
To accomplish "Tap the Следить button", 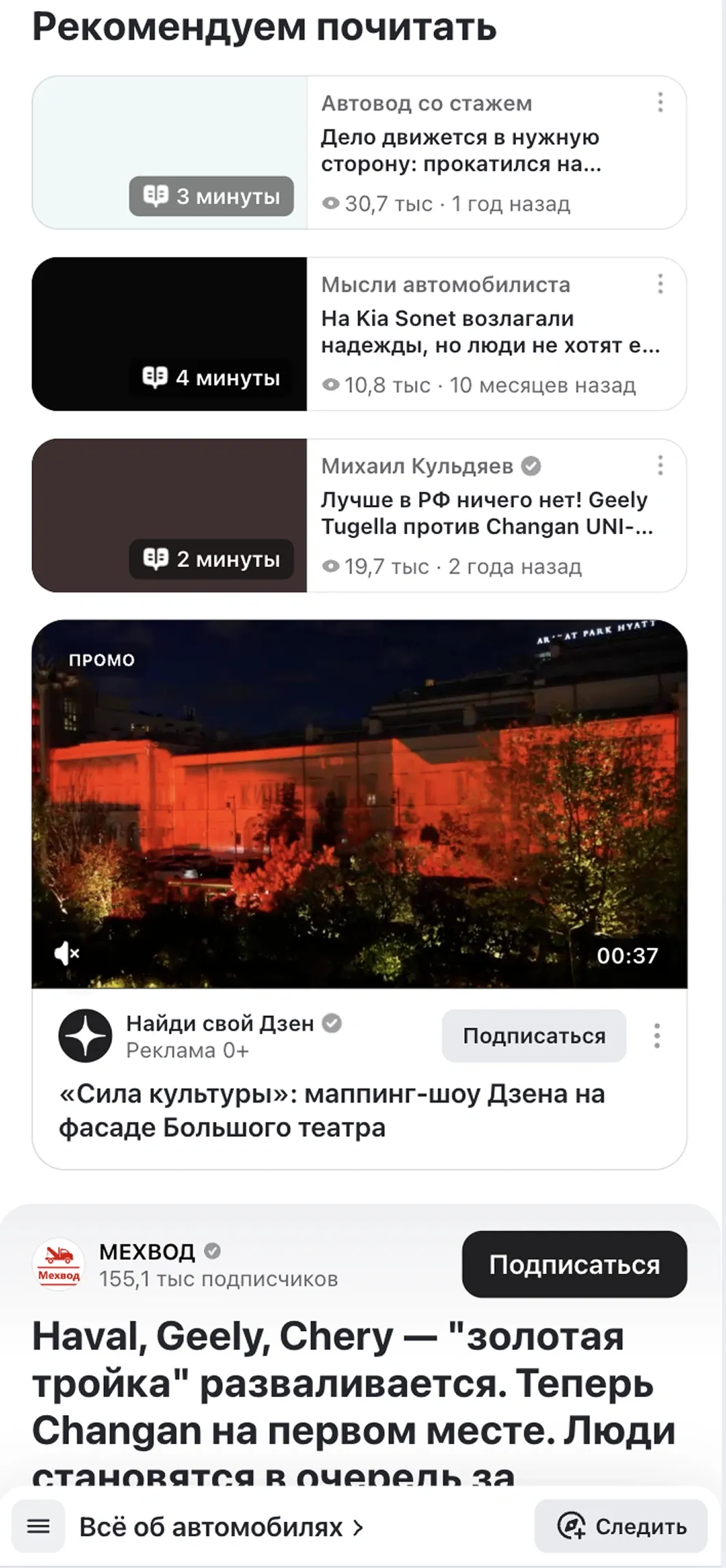I will coord(621,1526).
